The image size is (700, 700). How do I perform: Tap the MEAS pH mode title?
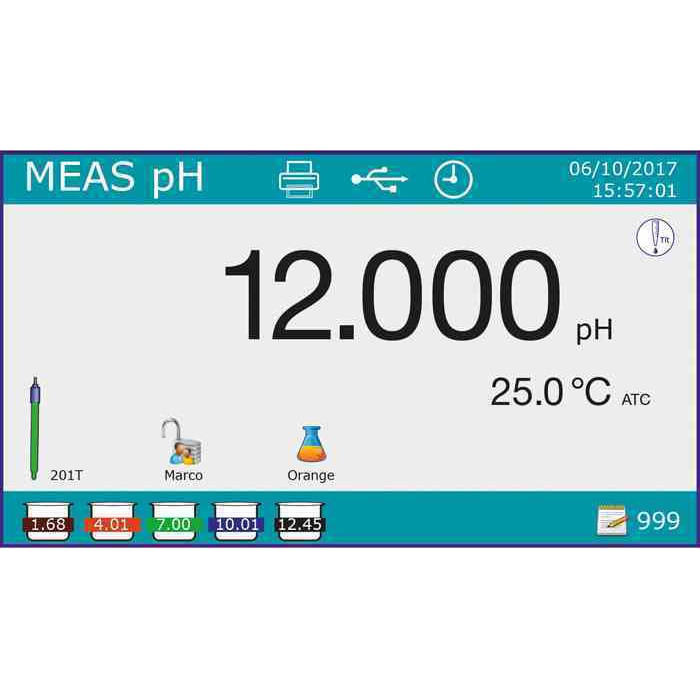pyautogui.click(x=114, y=177)
